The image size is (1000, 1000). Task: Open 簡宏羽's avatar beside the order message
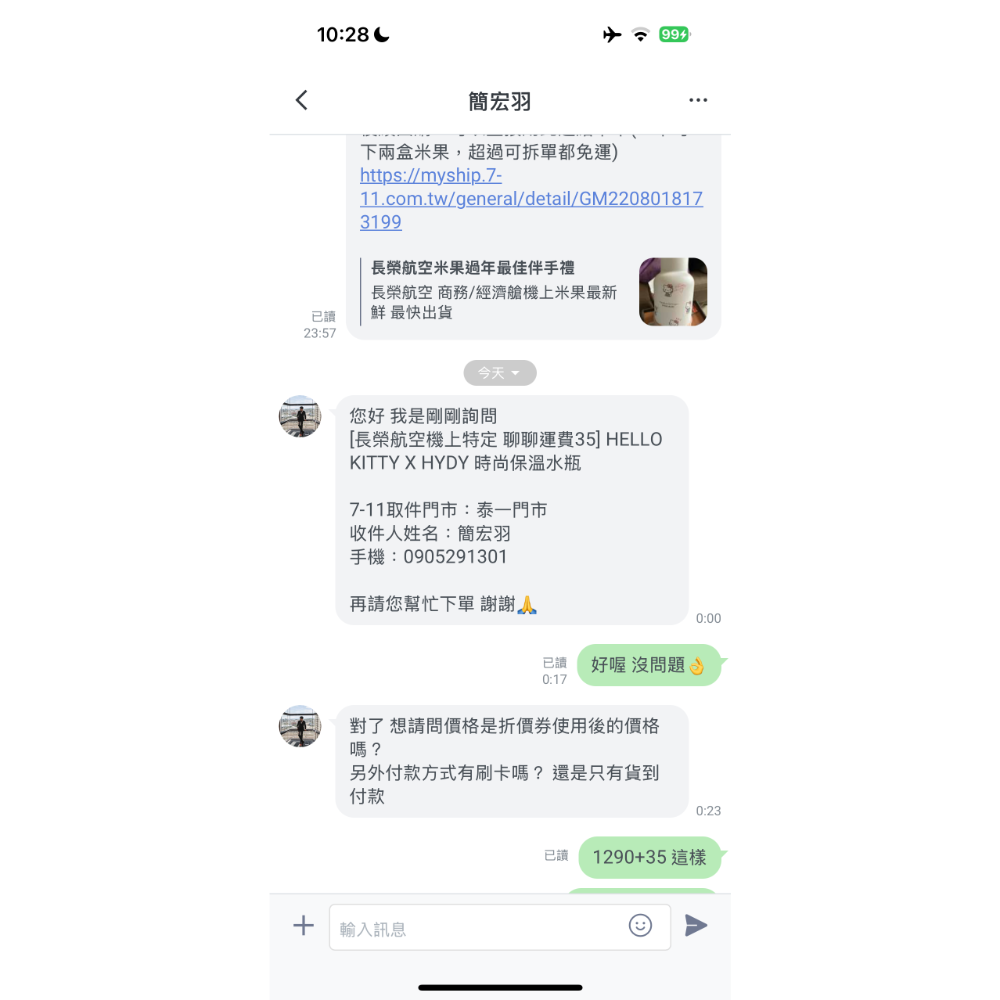300,416
